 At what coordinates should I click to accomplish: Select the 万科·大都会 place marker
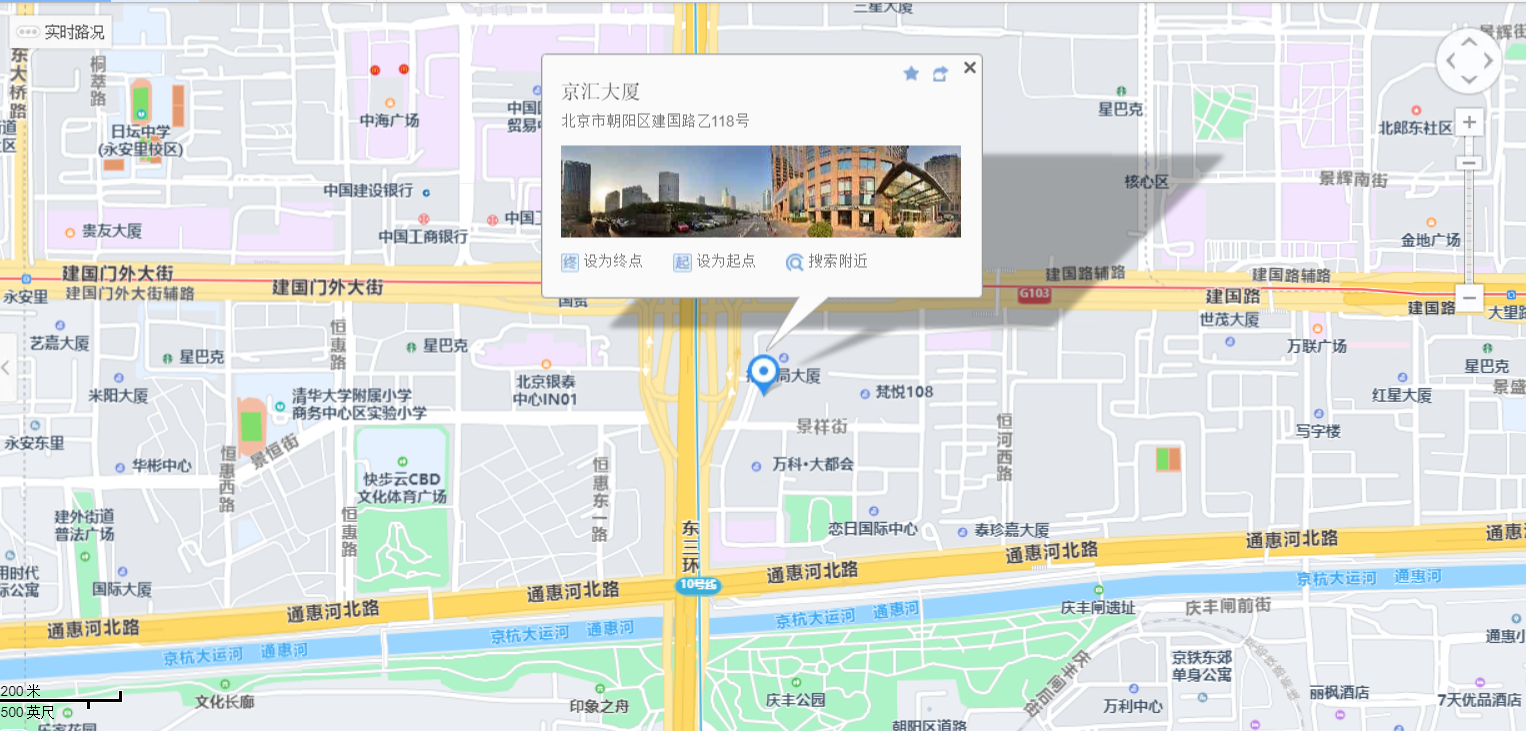756,466
